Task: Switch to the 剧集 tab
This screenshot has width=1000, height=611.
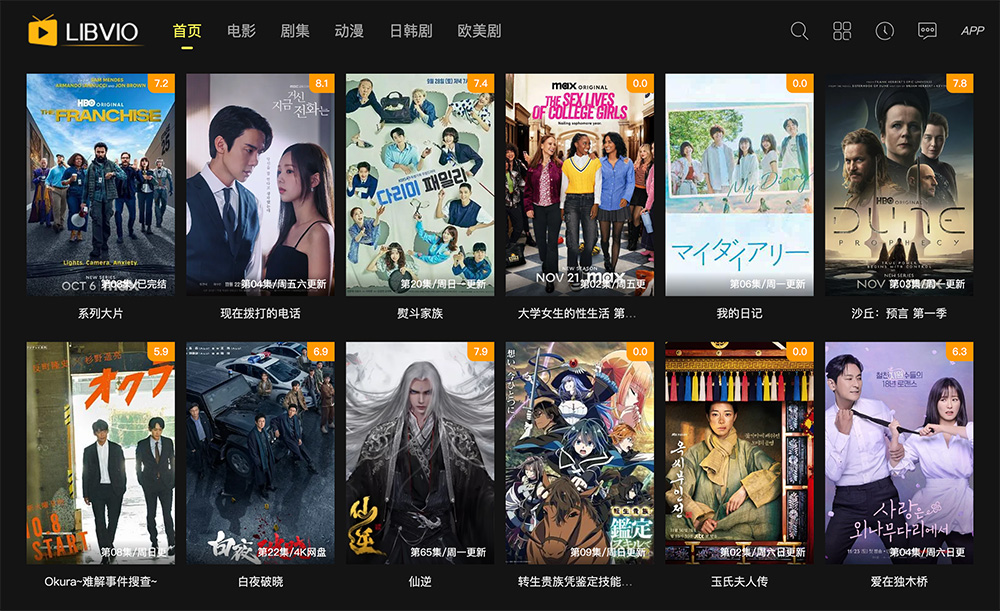Action: 294,31
